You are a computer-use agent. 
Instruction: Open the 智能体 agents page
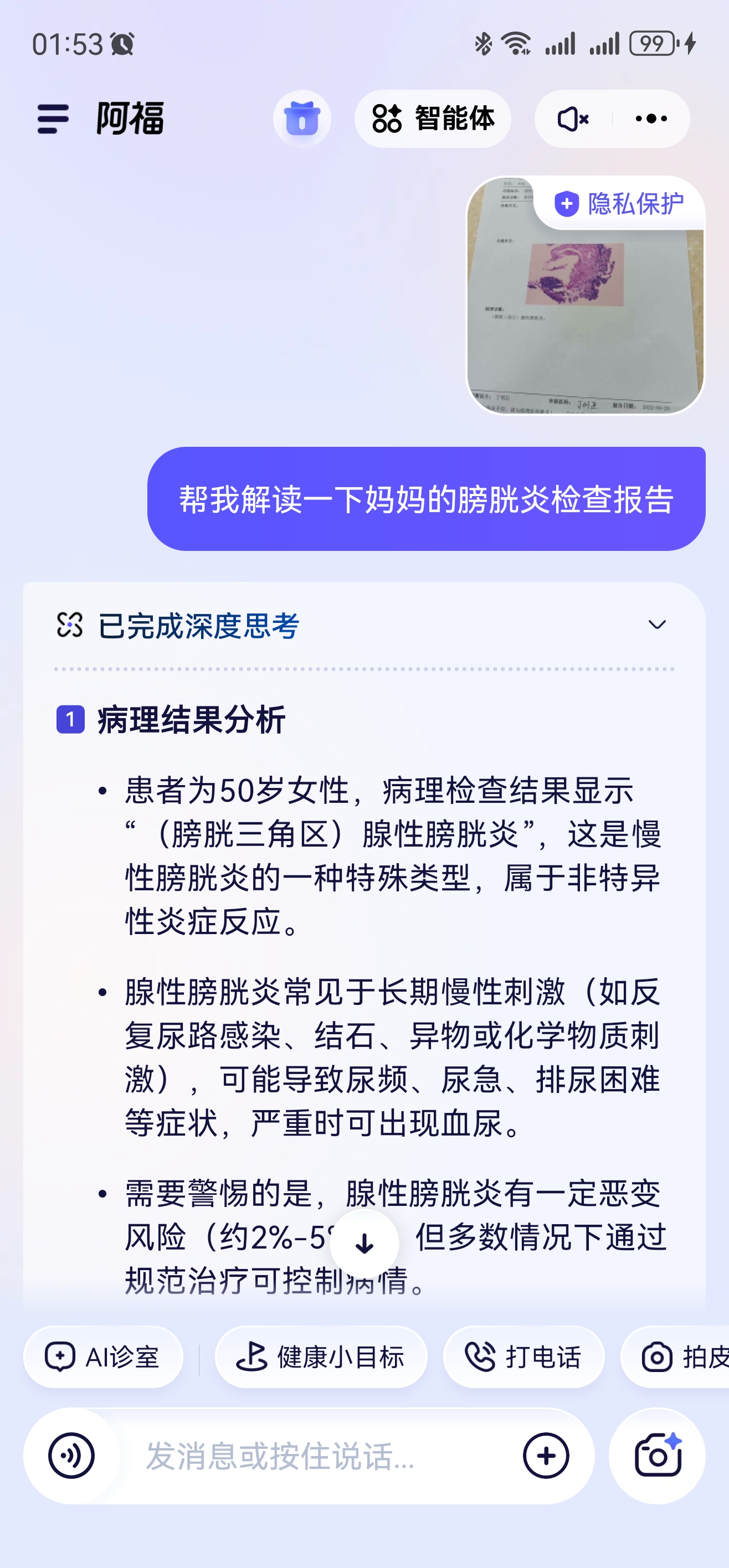tap(433, 118)
